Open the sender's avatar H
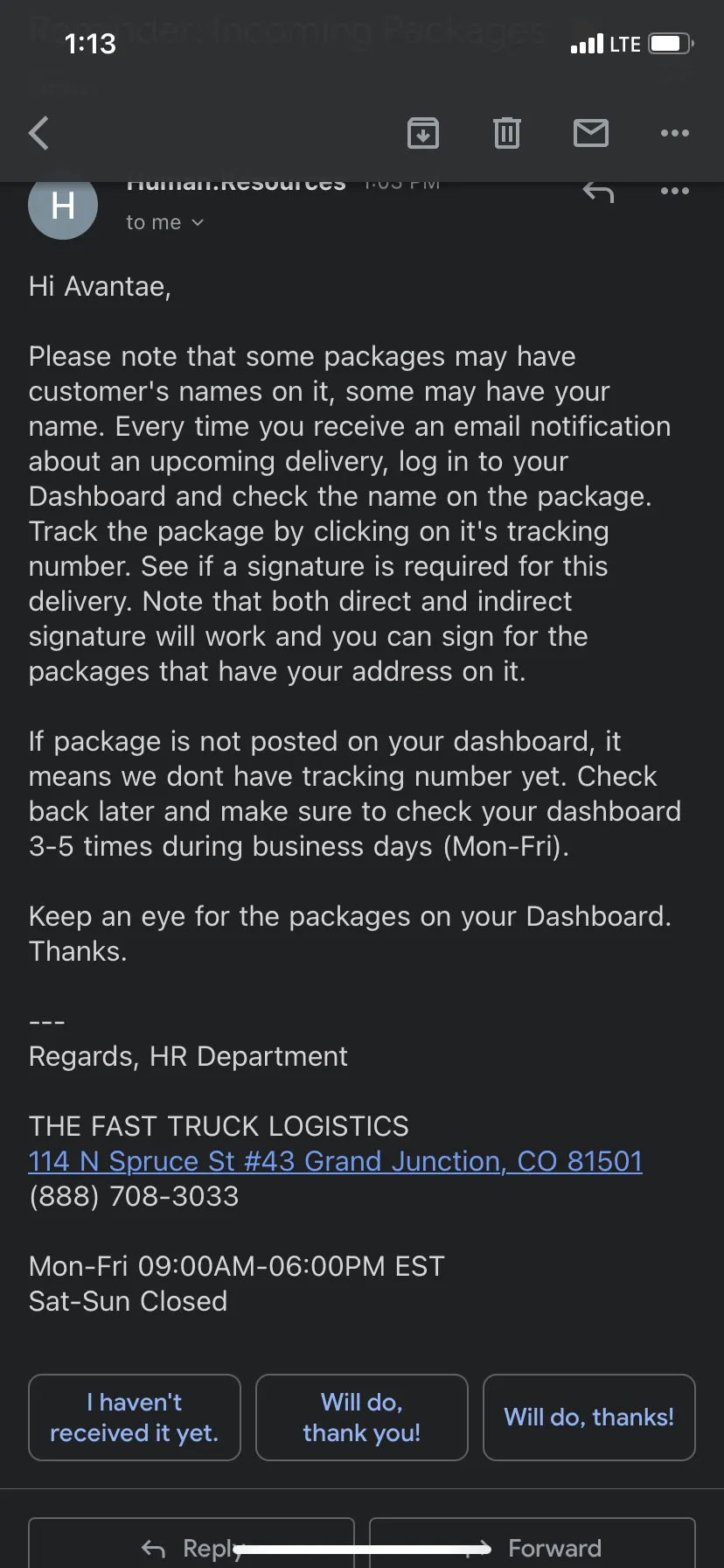Viewport: 724px width, 1568px height. 63,206
